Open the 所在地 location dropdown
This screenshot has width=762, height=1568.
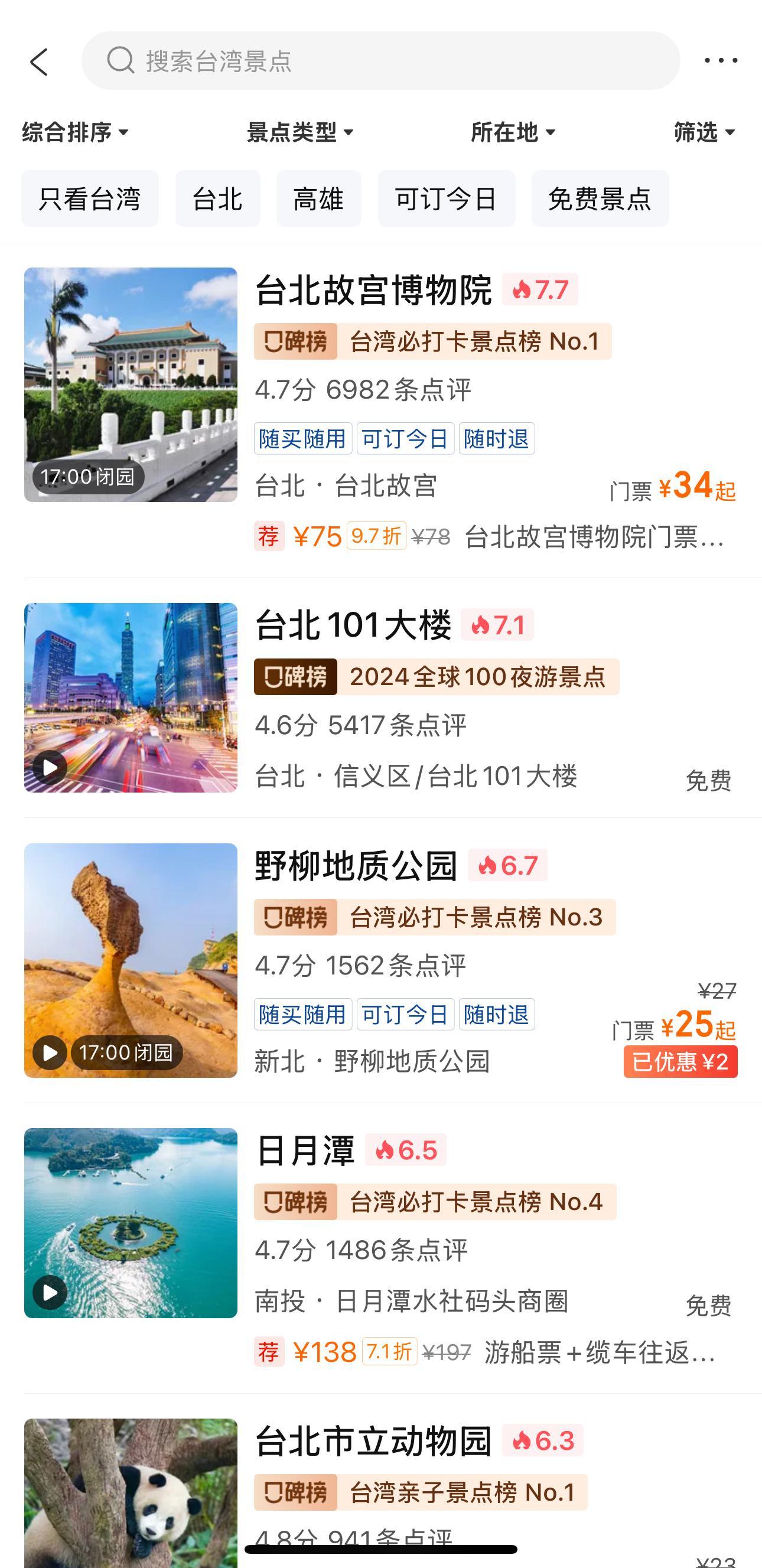(x=513, y=132)
